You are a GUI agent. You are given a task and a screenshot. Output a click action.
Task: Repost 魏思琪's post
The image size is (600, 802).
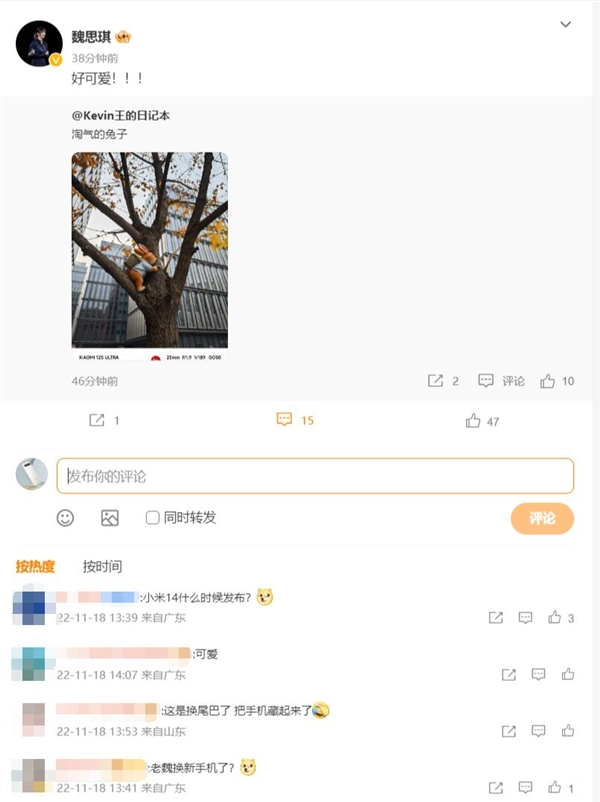[104, 421]
